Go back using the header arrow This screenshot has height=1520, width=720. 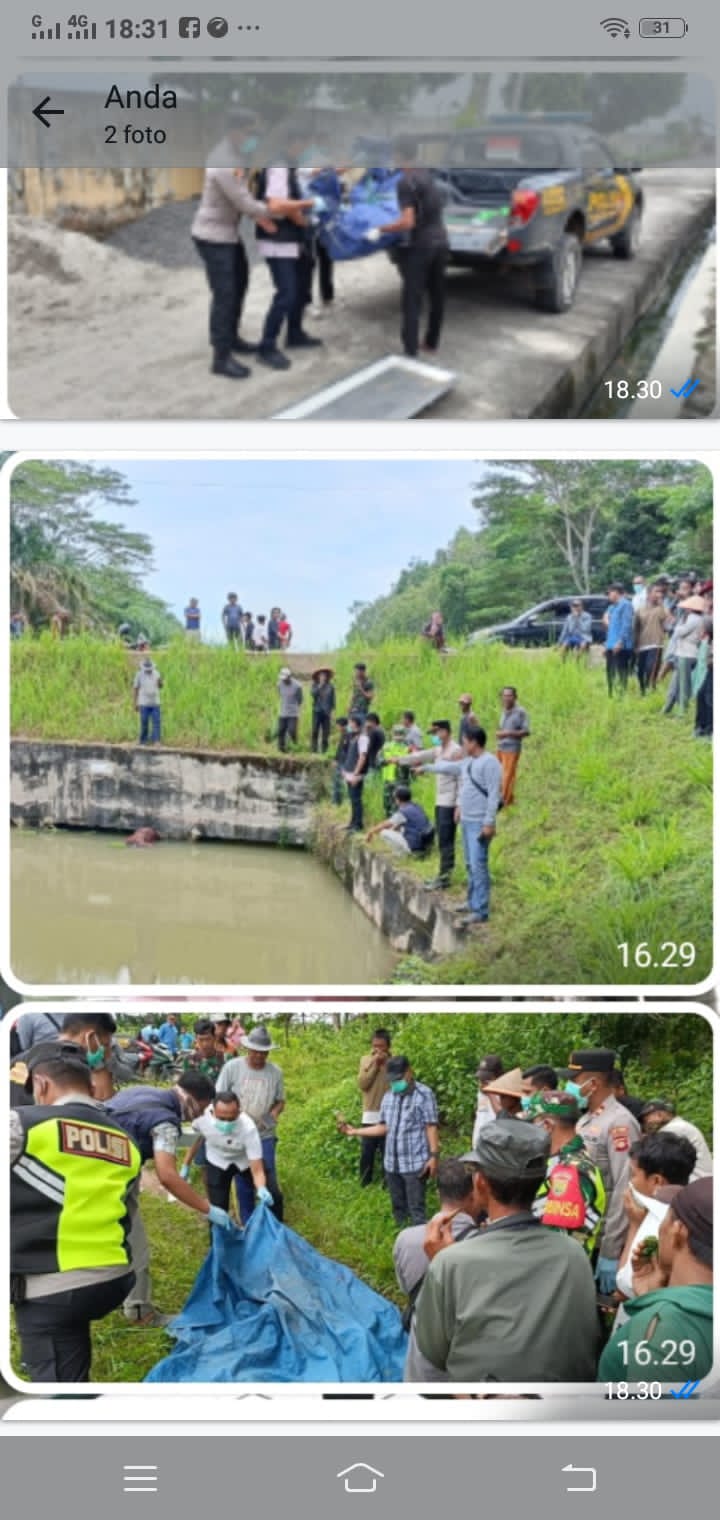[x=47, y=112]
